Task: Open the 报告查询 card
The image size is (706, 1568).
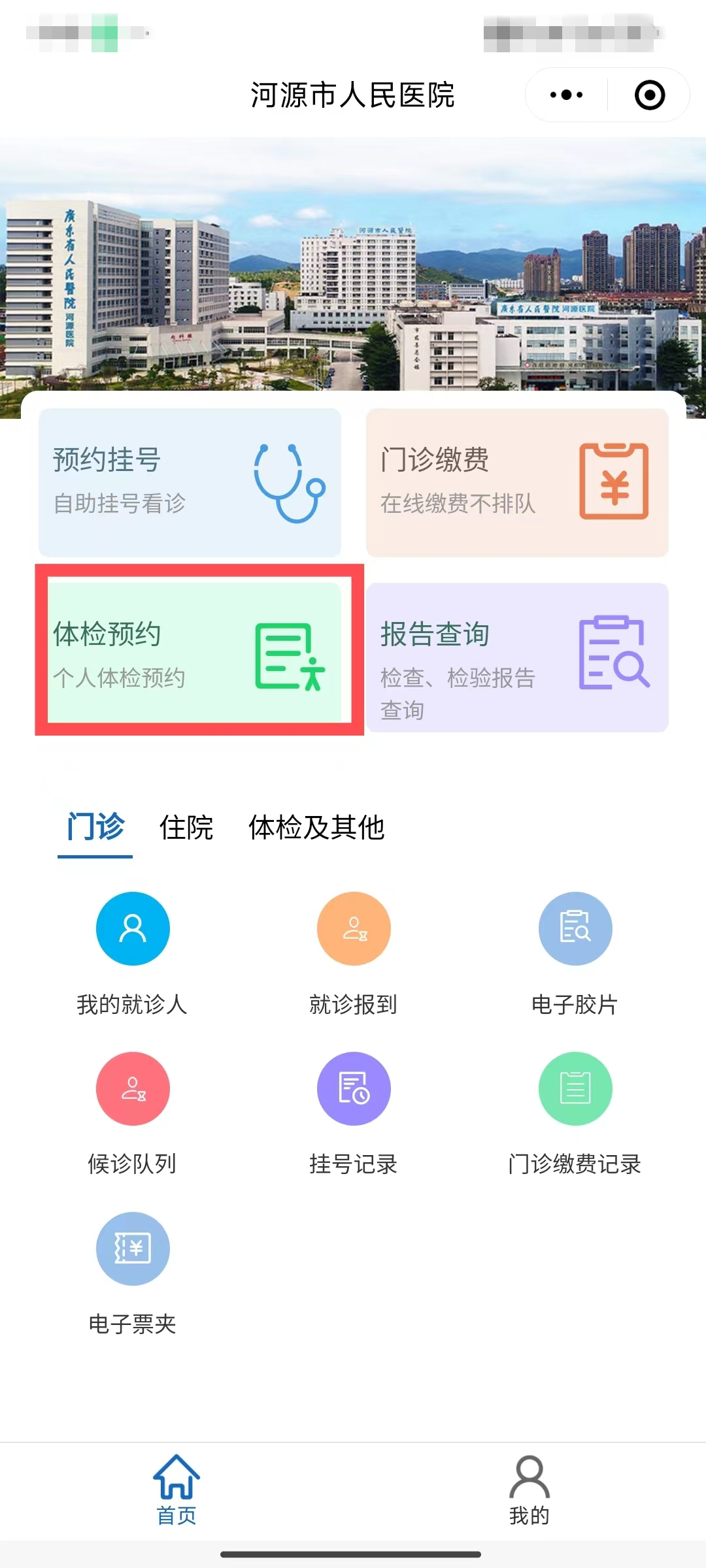Action: [x=517, y=657]
